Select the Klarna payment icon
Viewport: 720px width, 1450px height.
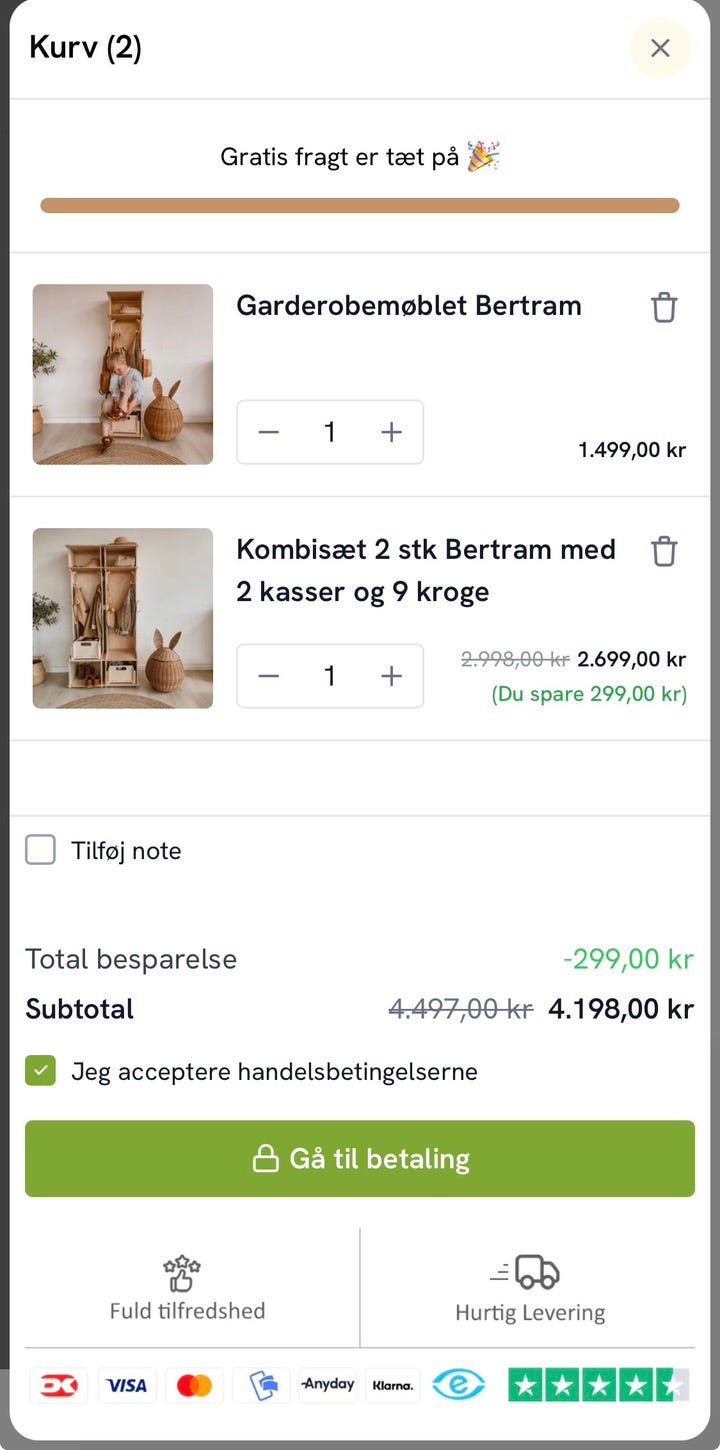(x=392, y=1385)
